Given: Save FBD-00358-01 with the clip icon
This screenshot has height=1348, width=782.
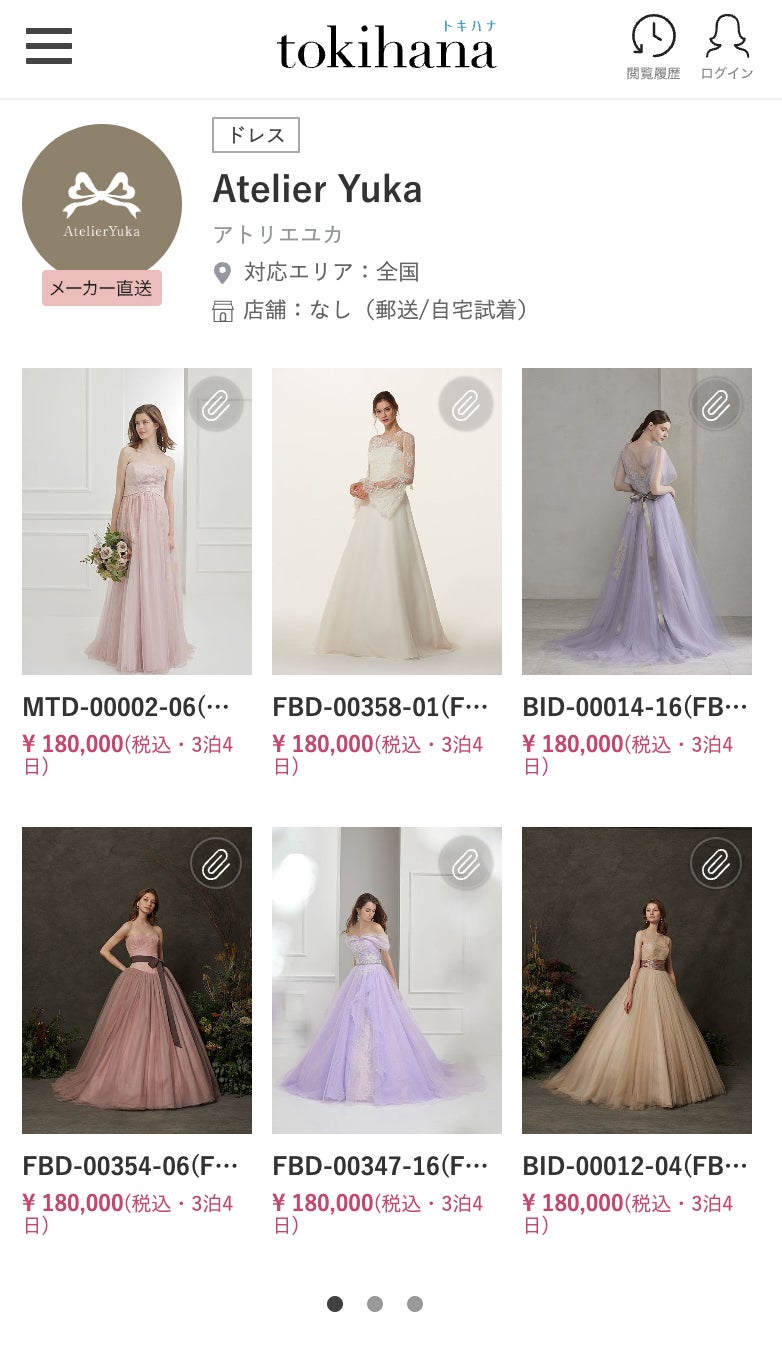Looking at the screenshot, I should point(466,404).
